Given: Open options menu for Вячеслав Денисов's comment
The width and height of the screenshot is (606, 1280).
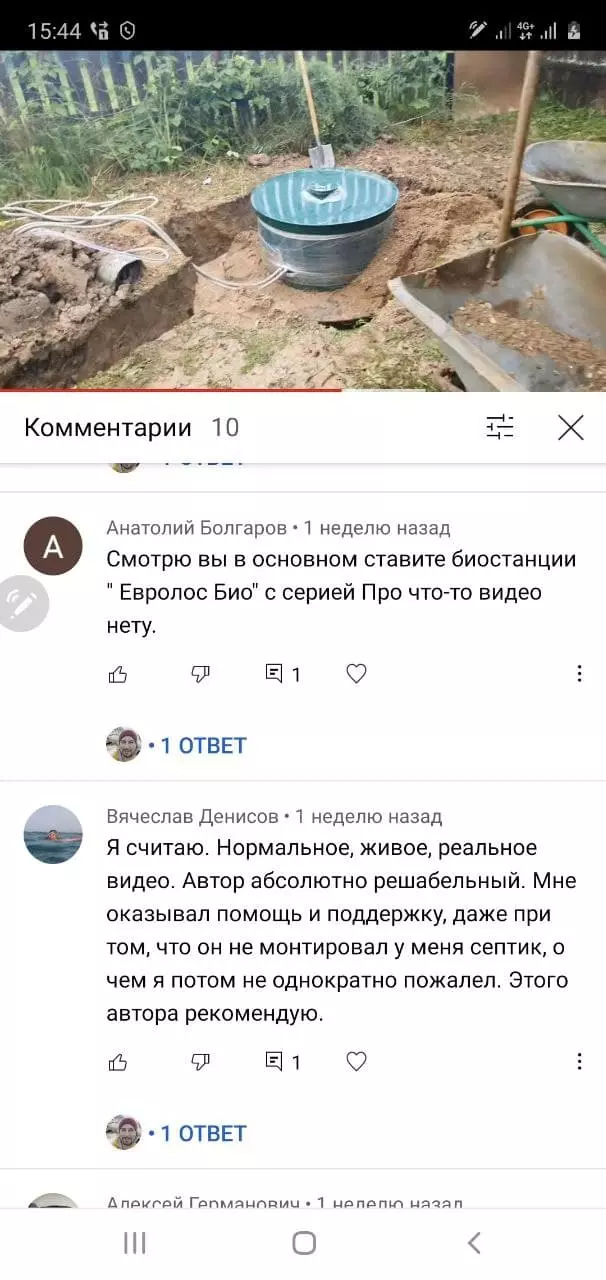Looking at the screenshot, I should 579,1062.
